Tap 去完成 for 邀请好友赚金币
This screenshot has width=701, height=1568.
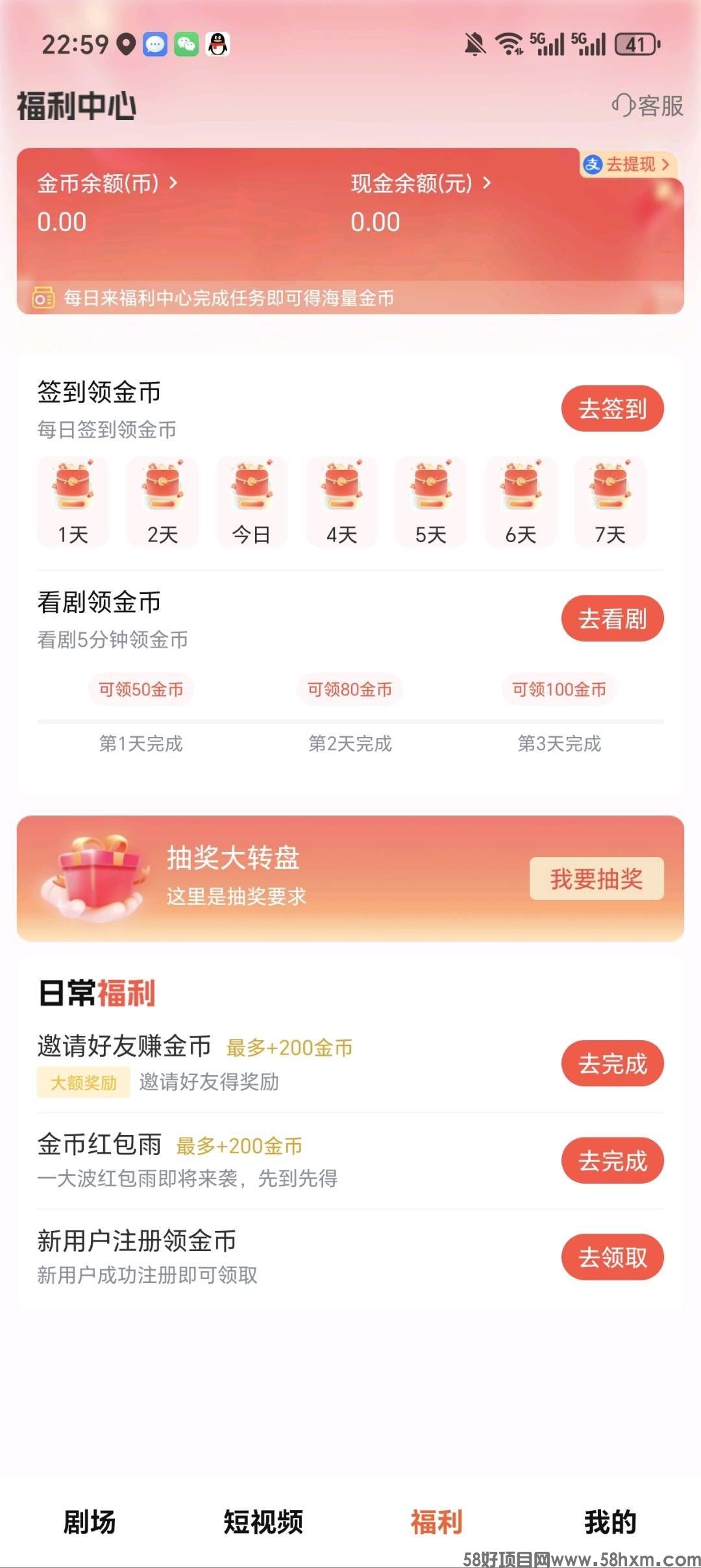click(x=612, y=1064)
